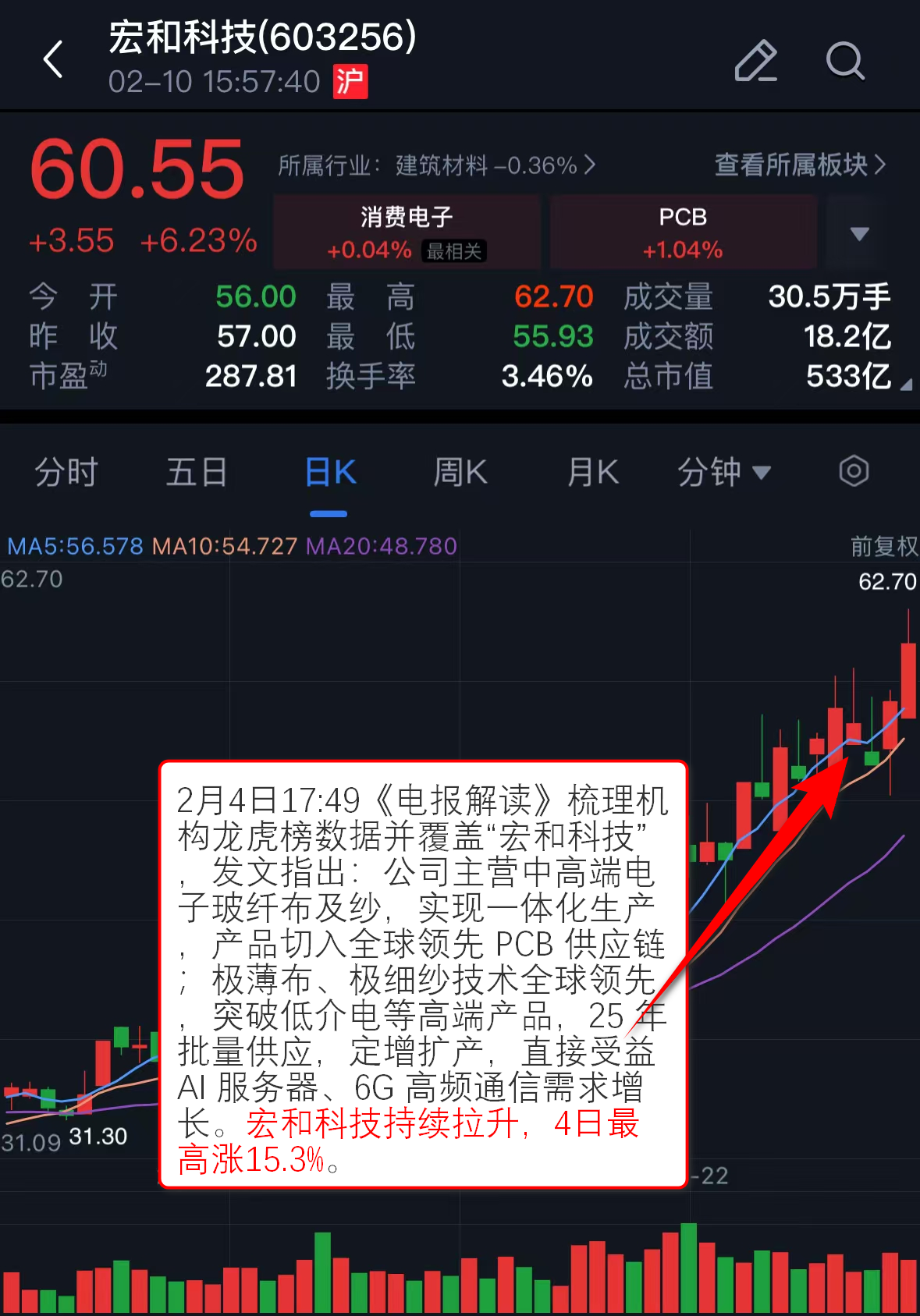Open chart settings hexagon icon
Viewport: 920px width, 1316px height.
[854, 471]
